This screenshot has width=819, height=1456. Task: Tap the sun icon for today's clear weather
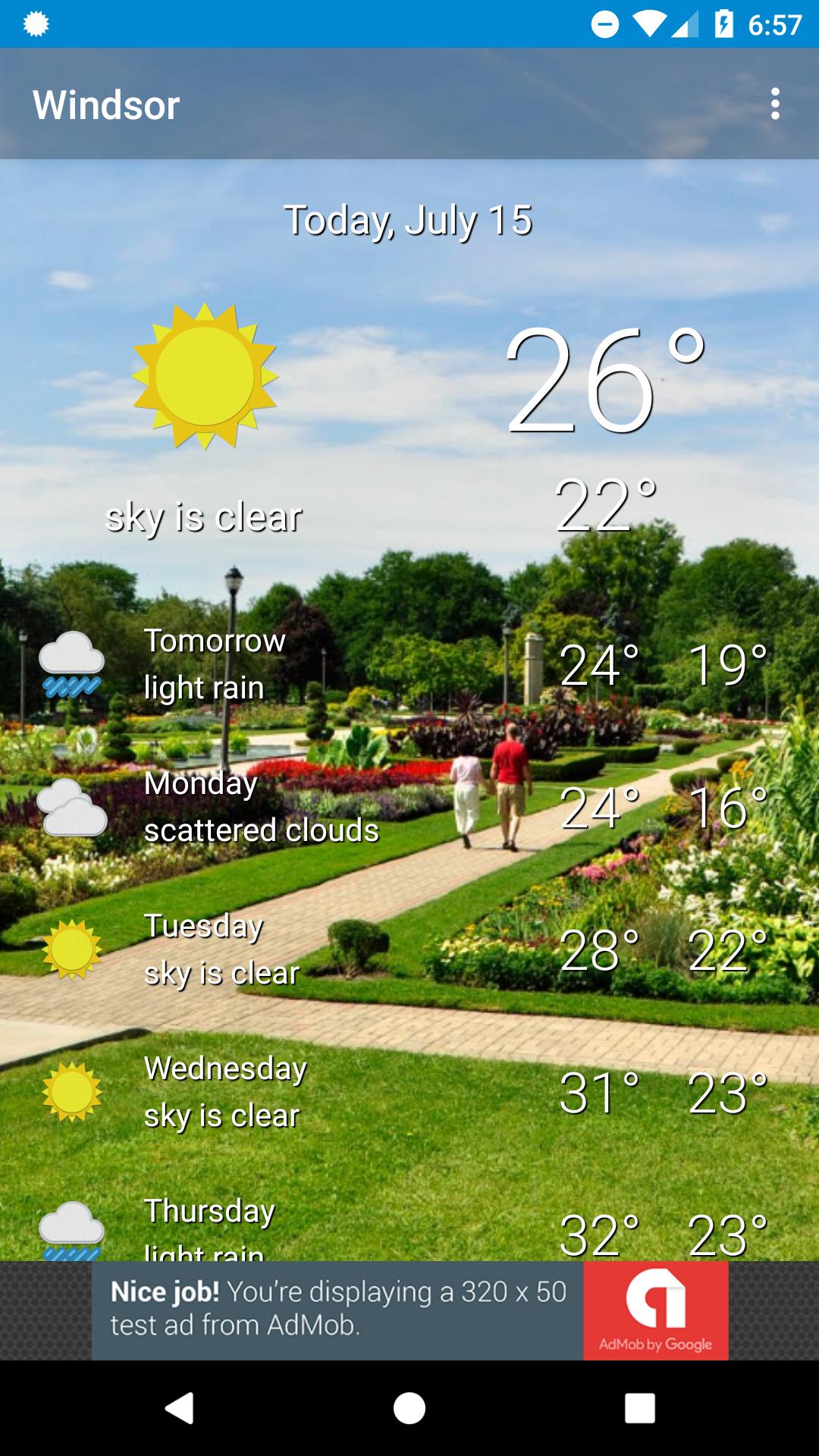[x=203, y=378]
